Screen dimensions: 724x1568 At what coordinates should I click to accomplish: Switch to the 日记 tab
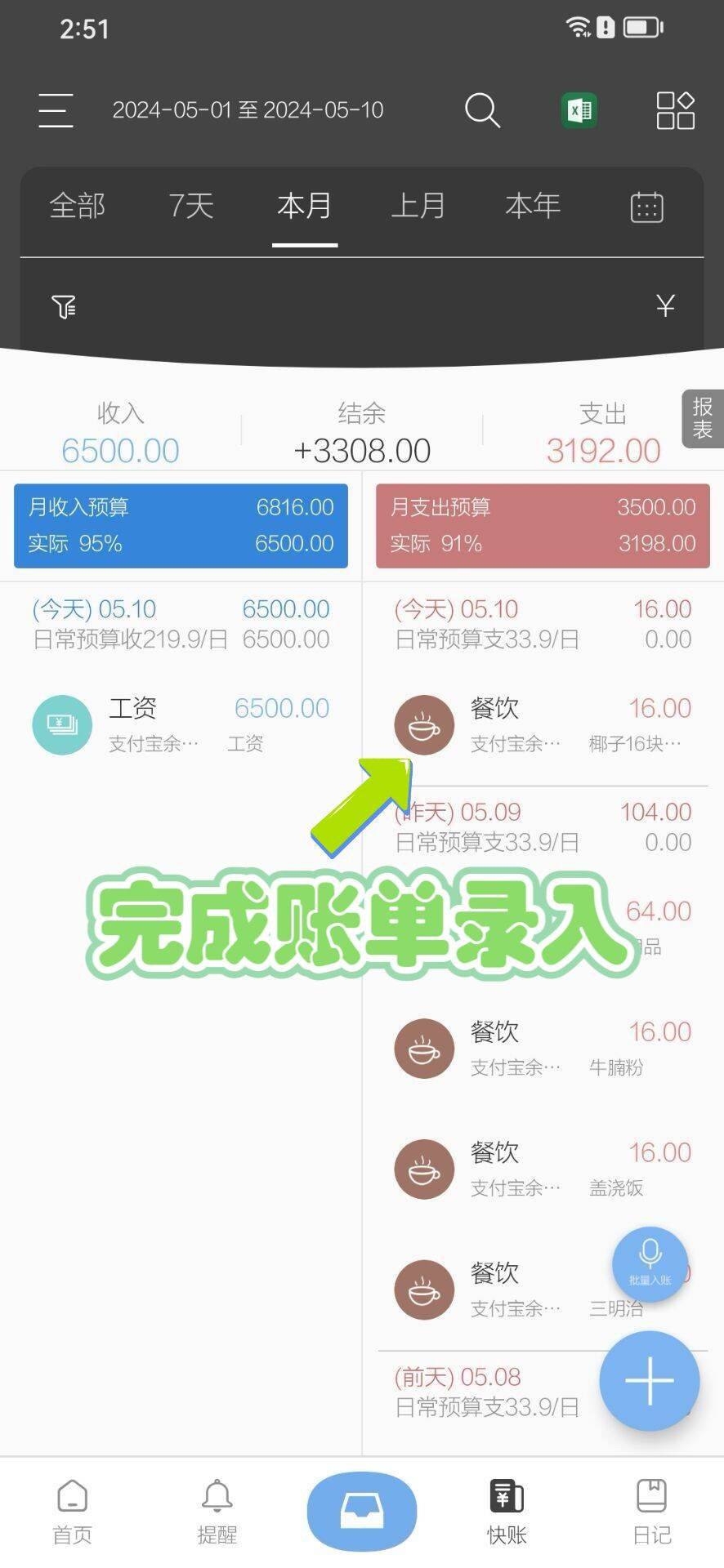(x=651, y=1512)
